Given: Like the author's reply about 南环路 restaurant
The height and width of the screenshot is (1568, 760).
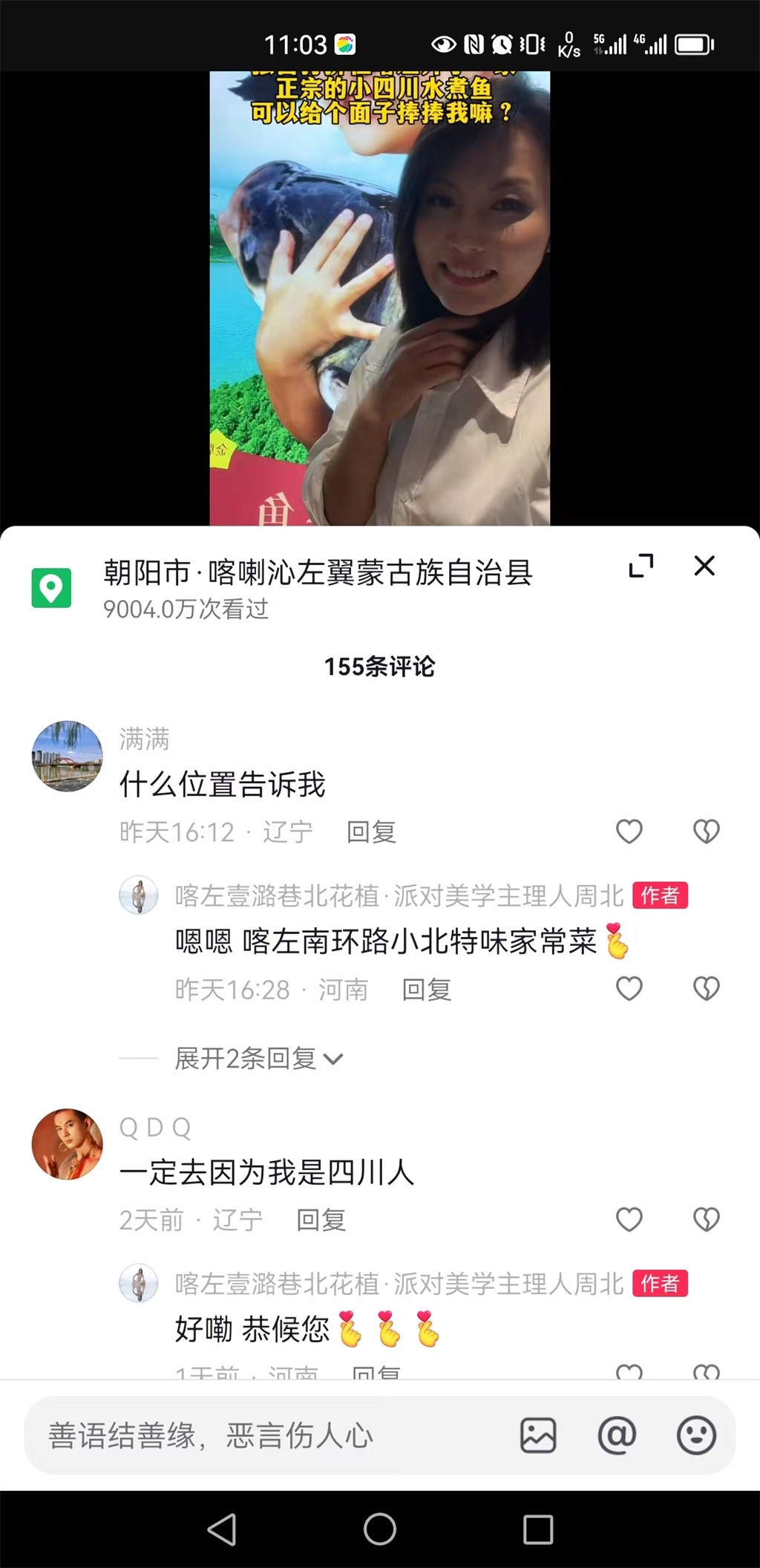Looking at the screenshot, I should 629,989.
